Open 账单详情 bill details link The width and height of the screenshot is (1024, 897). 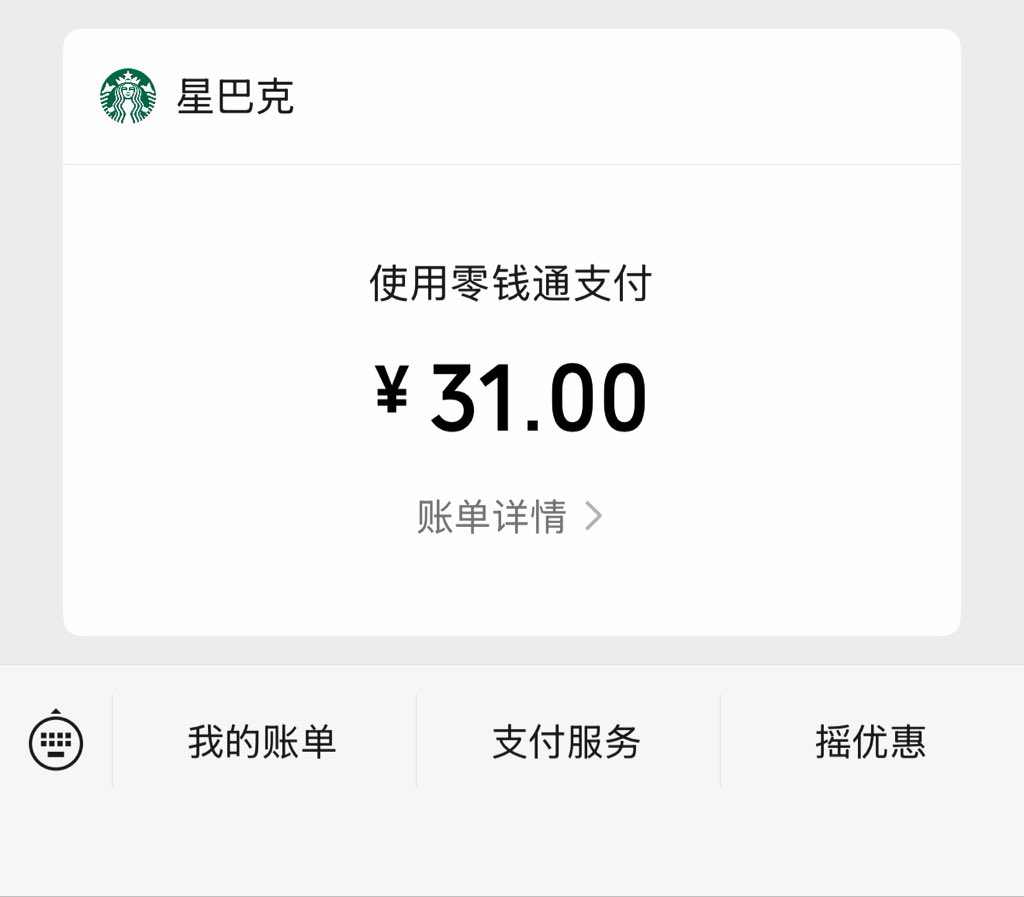pos(510,516)
